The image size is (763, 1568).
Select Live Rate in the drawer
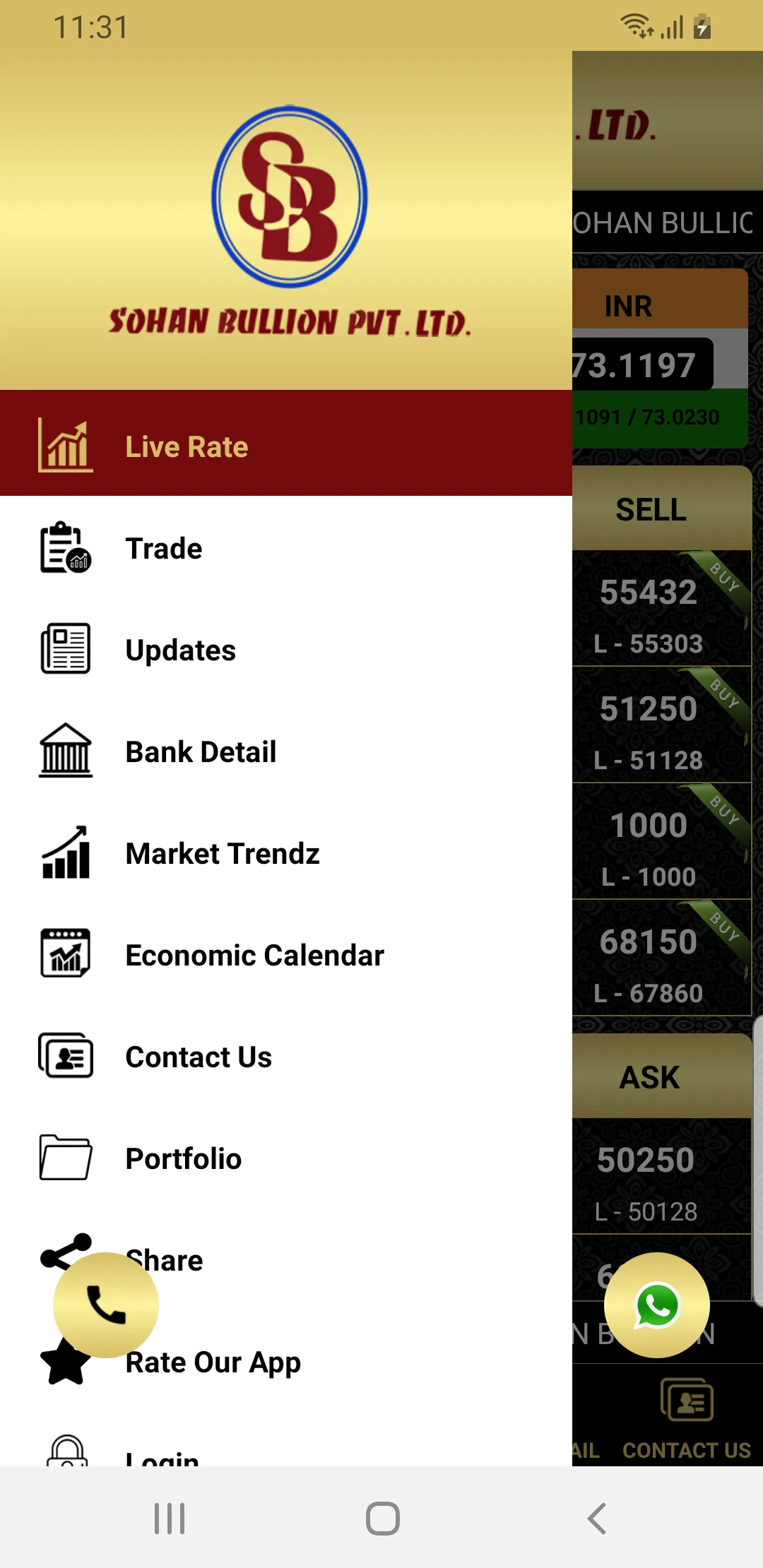187,446
